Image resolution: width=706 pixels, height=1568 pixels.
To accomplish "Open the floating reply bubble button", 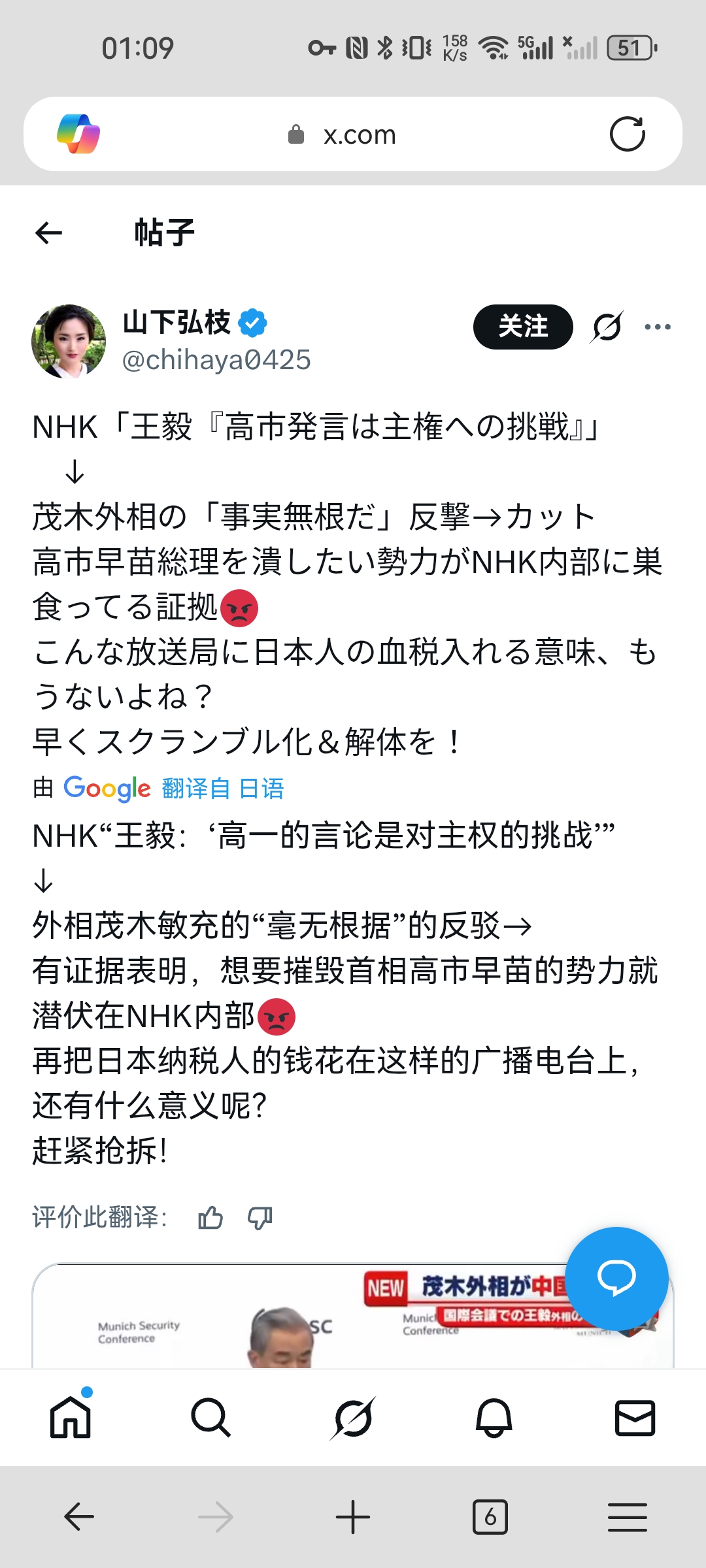I will click(x=616, y=1278).
